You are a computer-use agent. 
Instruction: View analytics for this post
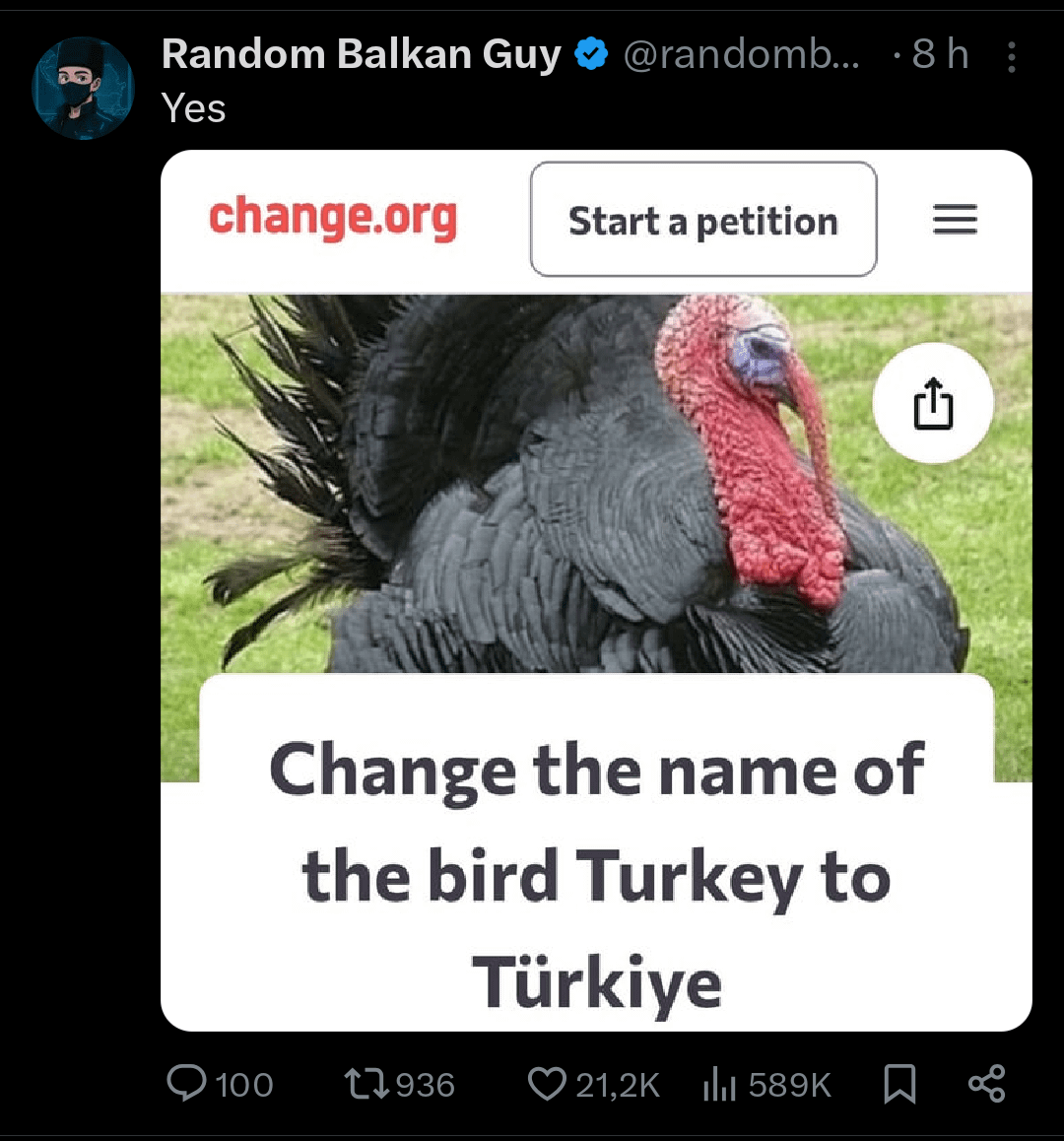tap(721, 1084)
